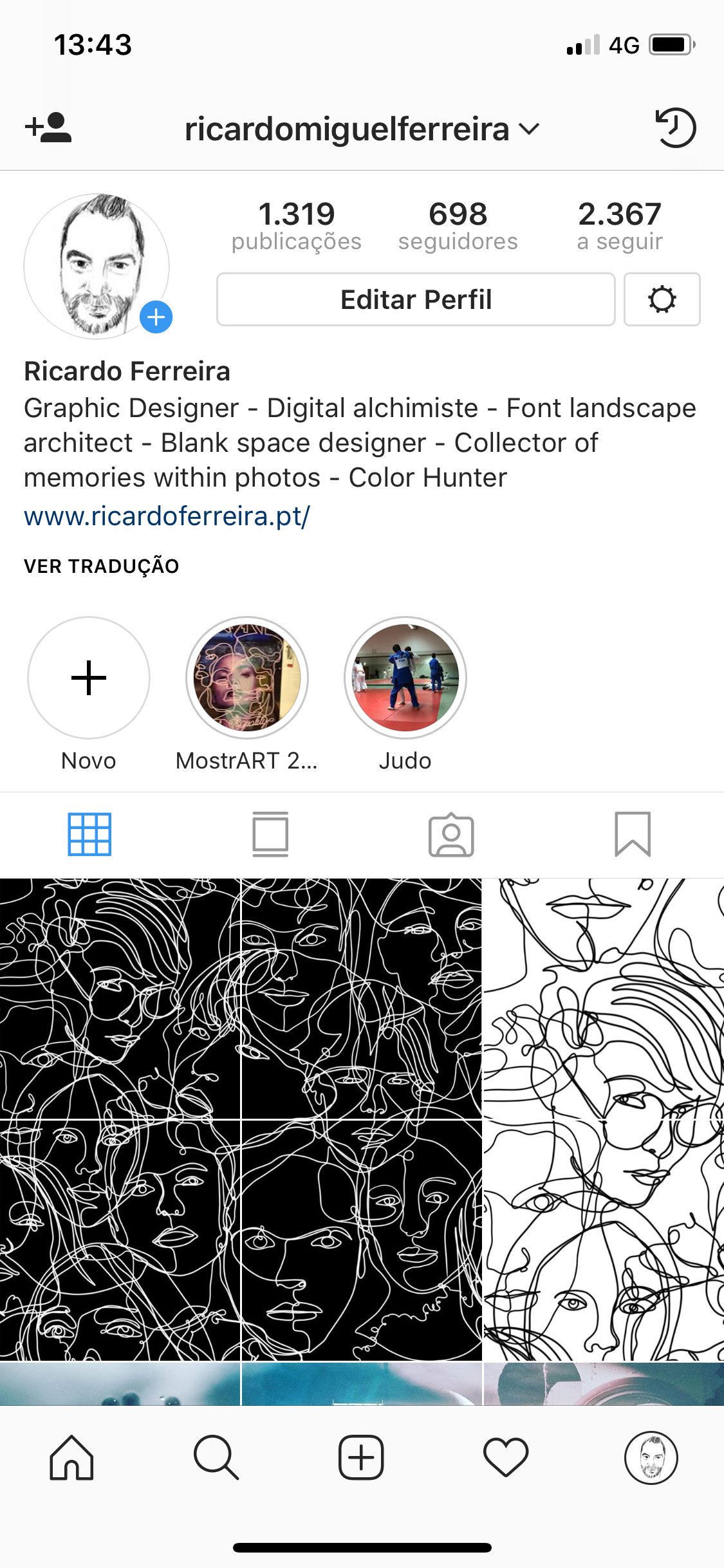This screenshot has width=724, height=1568.
Task: Open the search and explore tab
Action: pos(216,1457)
